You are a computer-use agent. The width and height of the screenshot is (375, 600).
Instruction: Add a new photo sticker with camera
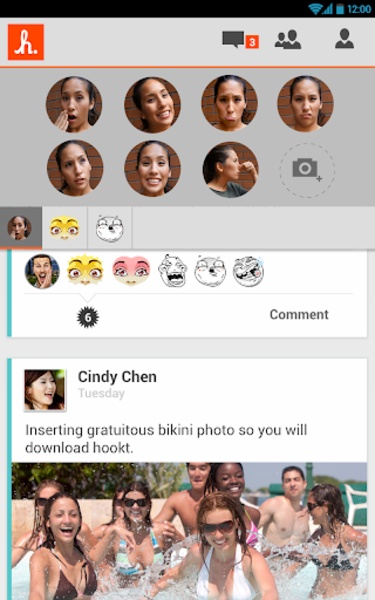pos(307,170)
